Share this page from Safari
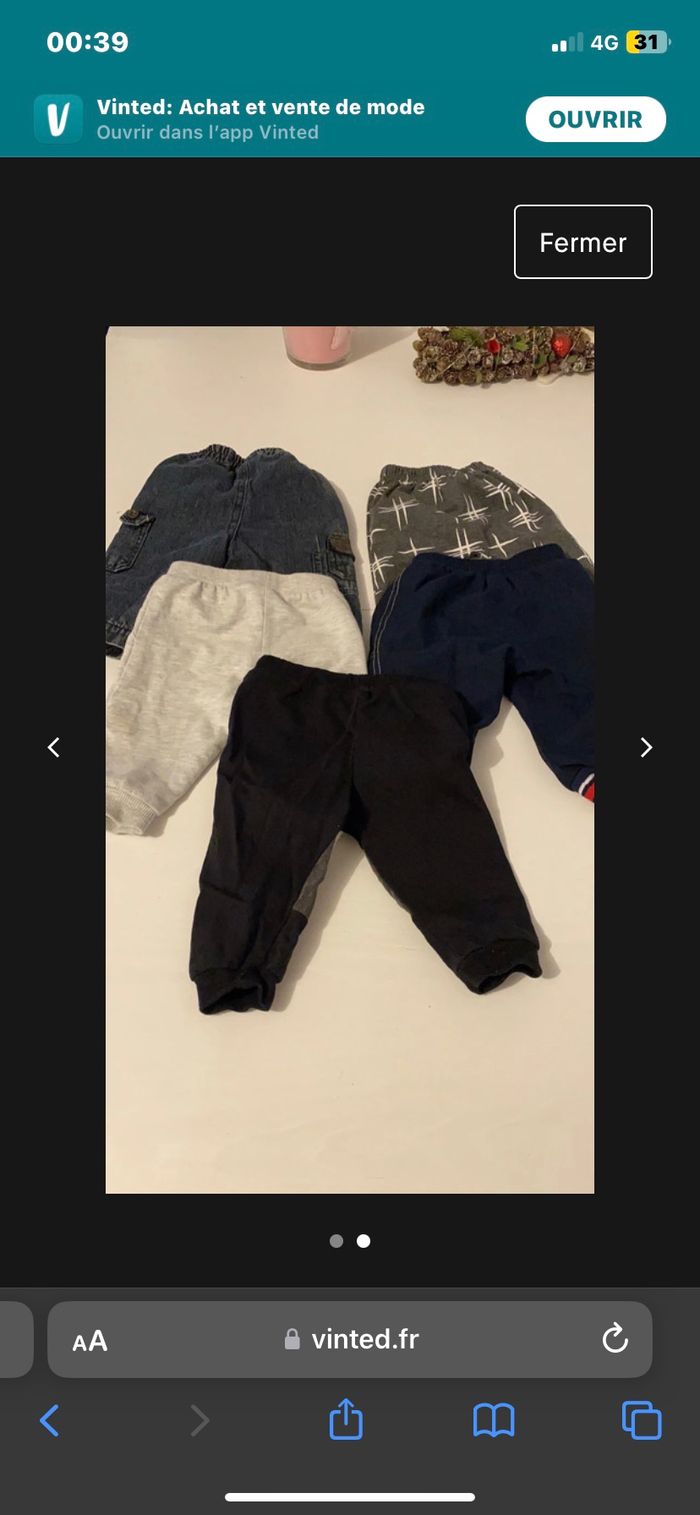 (x=346, y=1420)
